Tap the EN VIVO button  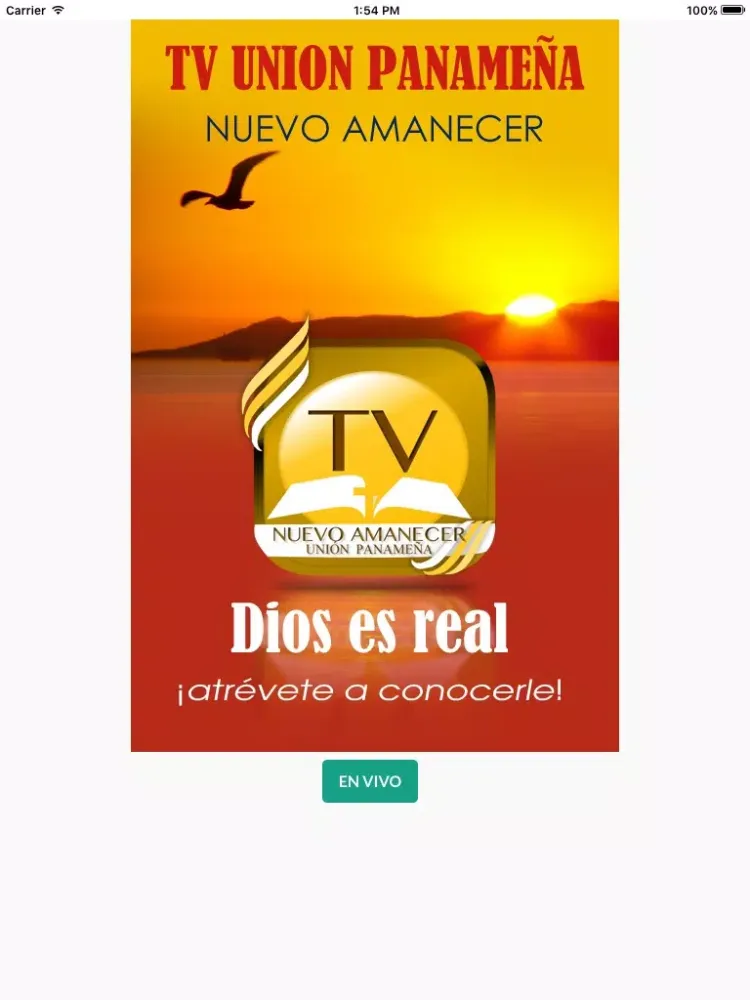(370, 781)
